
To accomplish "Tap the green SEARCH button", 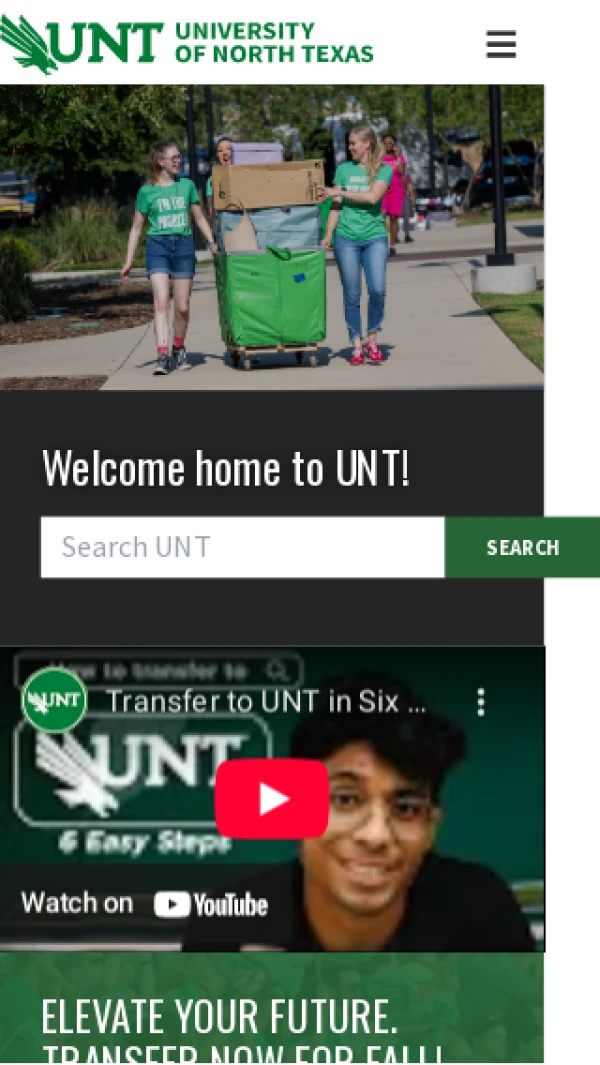I will (x=522, y=547).
